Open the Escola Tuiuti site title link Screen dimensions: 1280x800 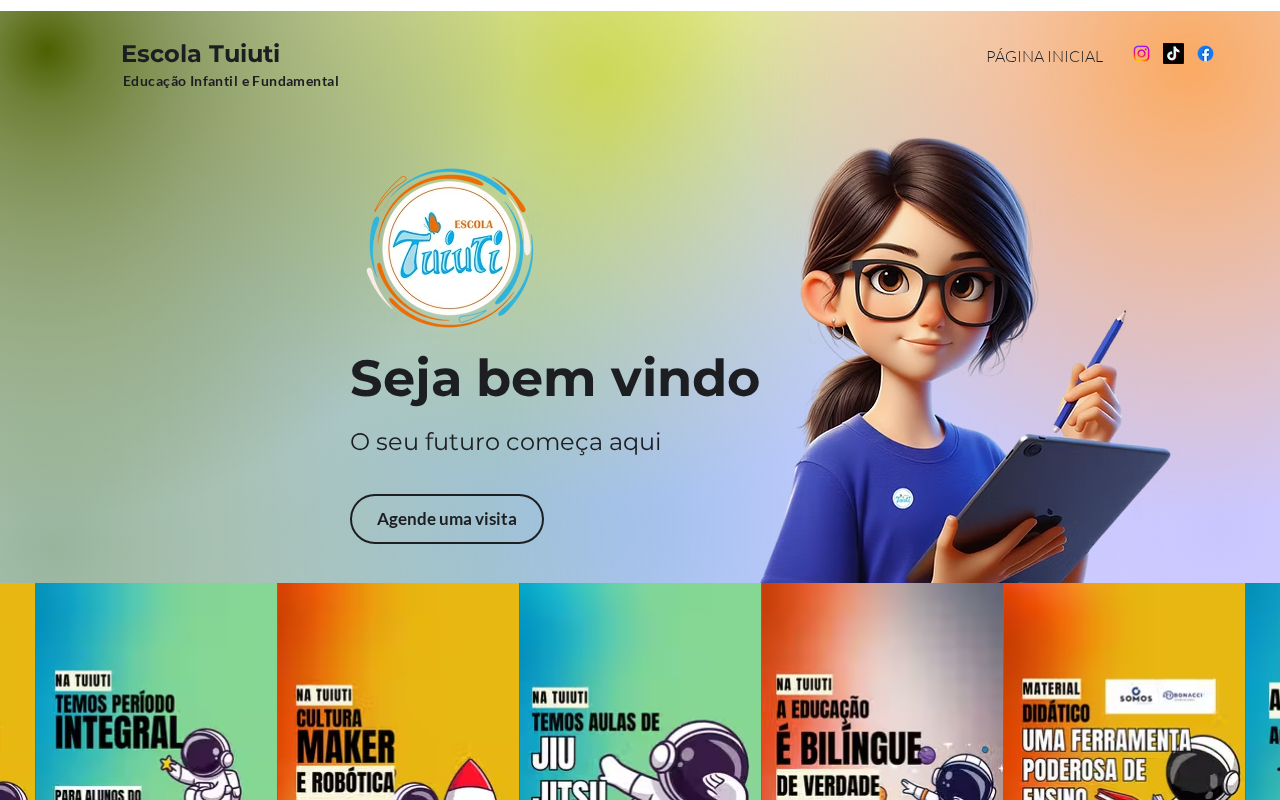point(200,54)
